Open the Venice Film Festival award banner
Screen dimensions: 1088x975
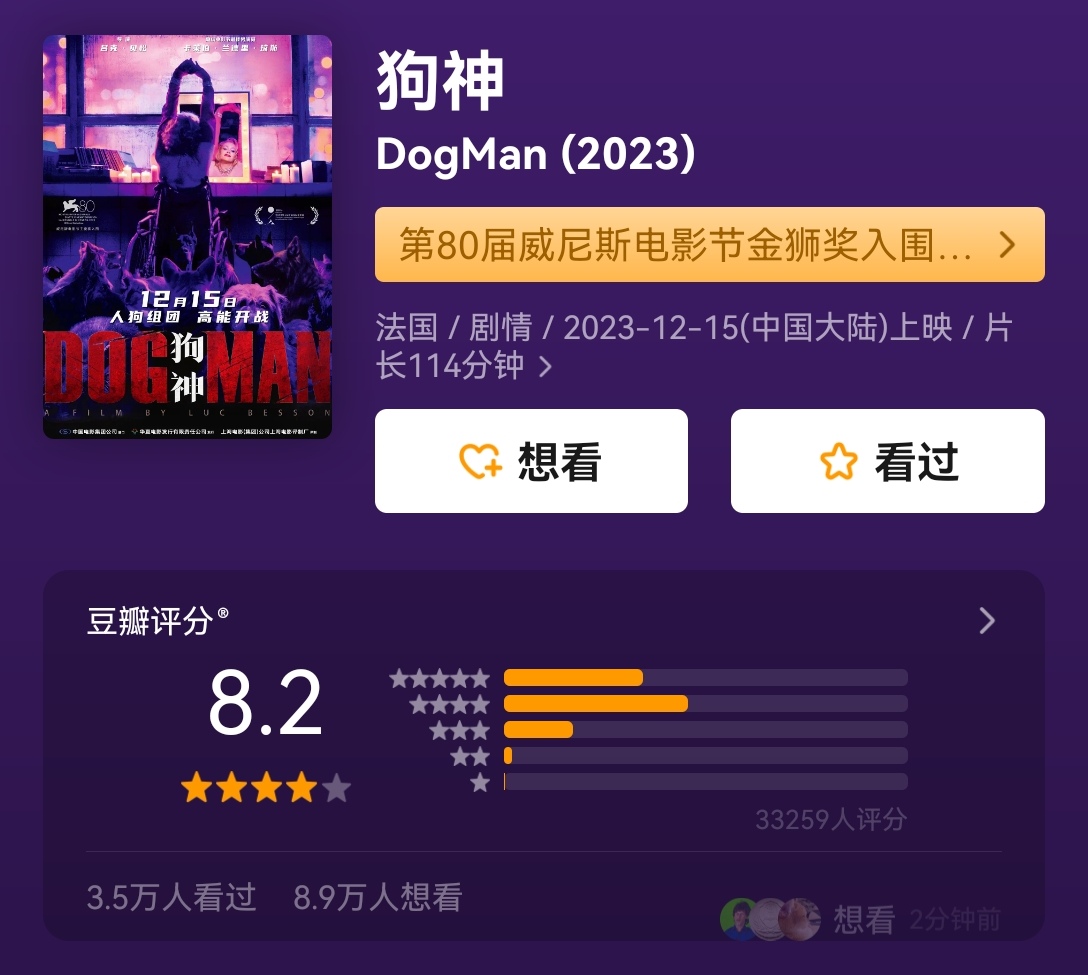tap(709, 245)
